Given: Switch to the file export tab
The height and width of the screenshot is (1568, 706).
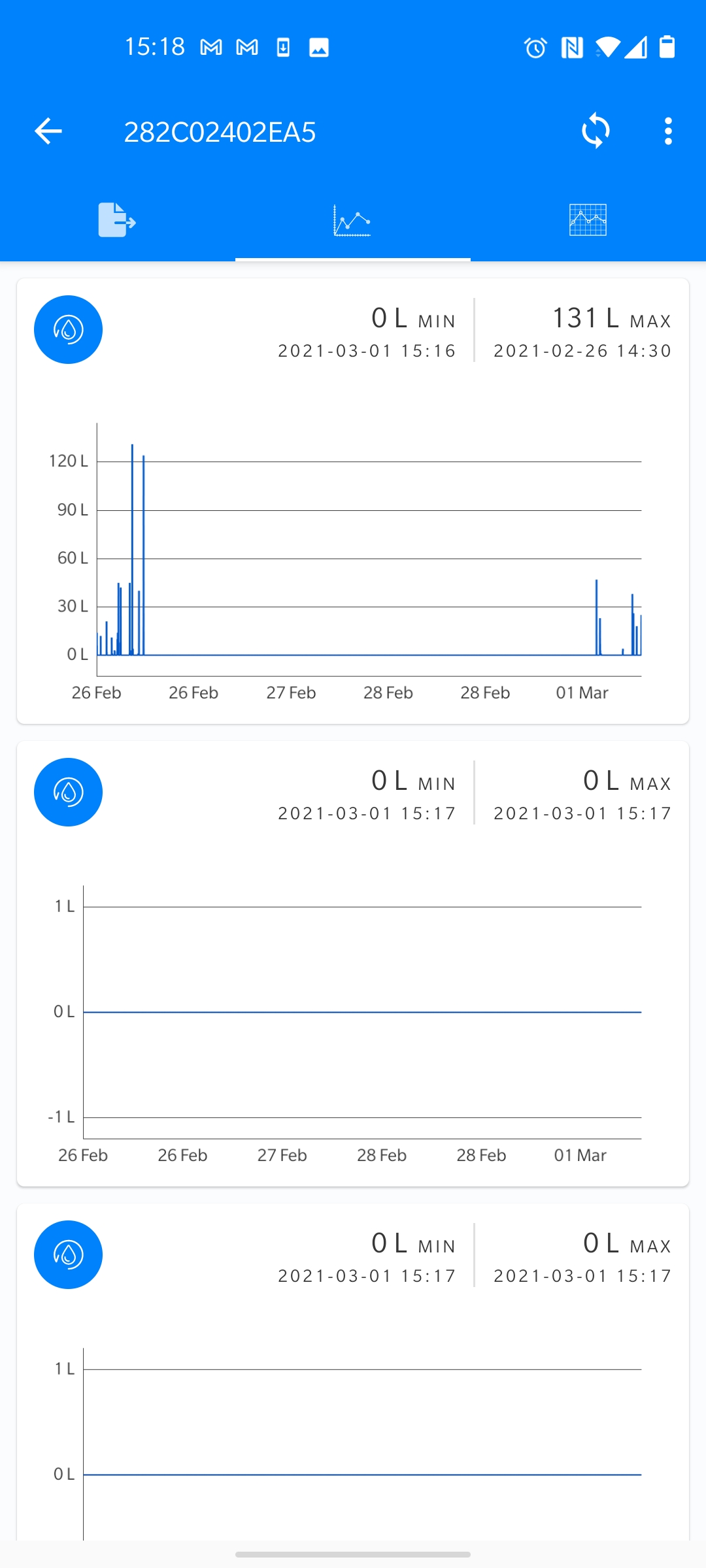Looking at the screenshot, I should pyautogui.click(x=117, y=220).
